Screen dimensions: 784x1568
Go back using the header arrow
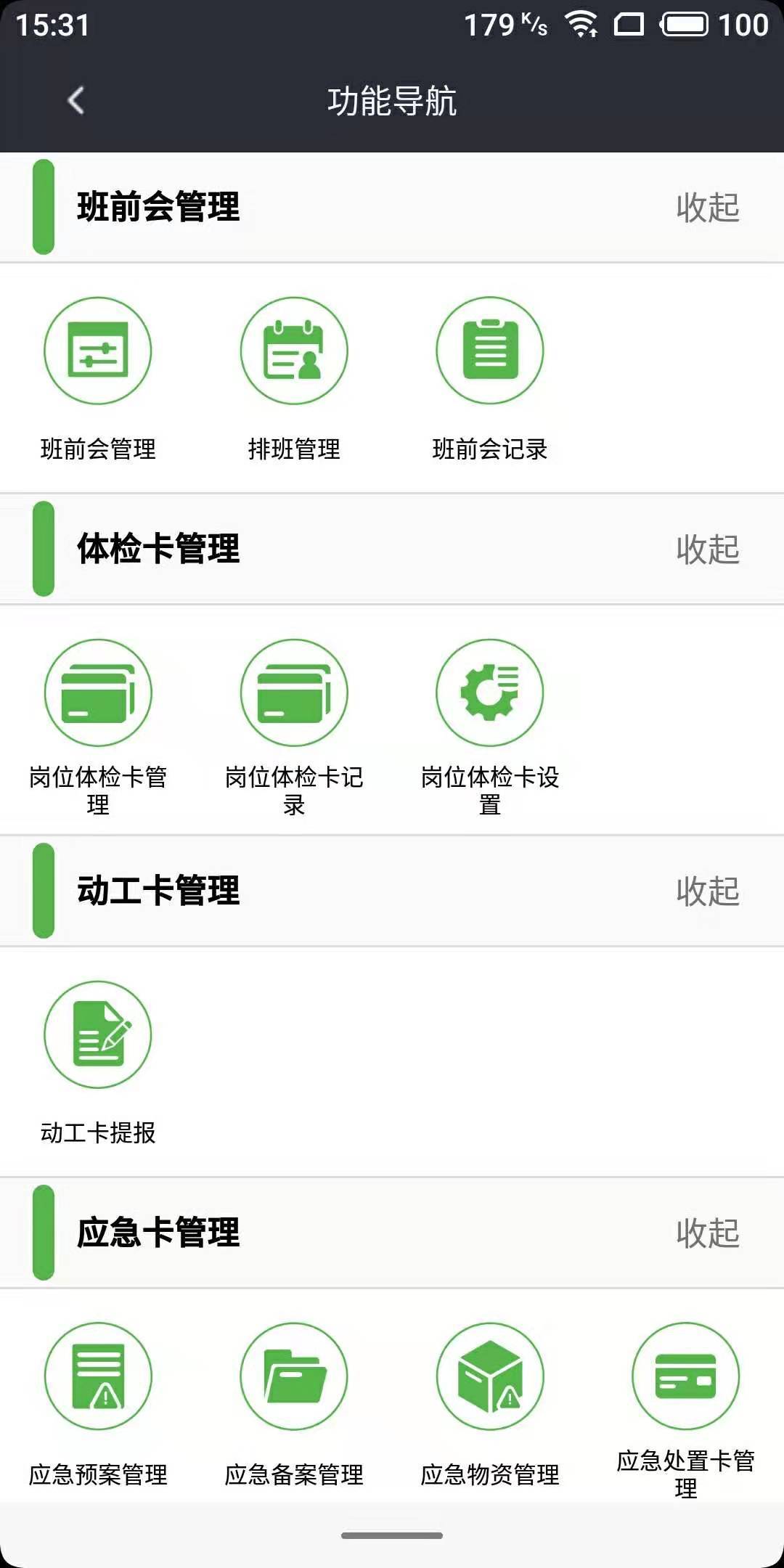click(x=76, y=100)
